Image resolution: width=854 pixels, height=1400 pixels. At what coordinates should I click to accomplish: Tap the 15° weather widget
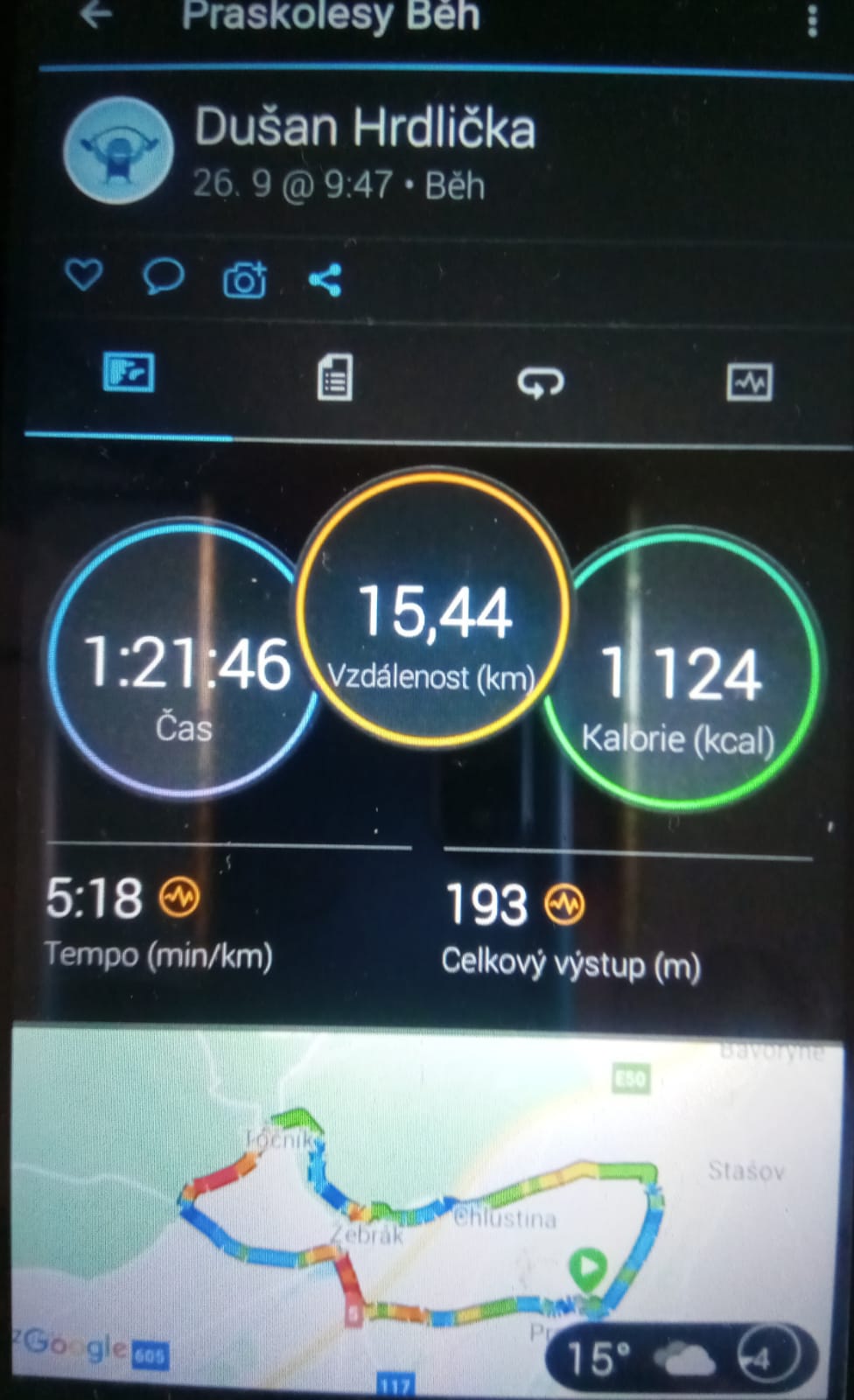682,1358
